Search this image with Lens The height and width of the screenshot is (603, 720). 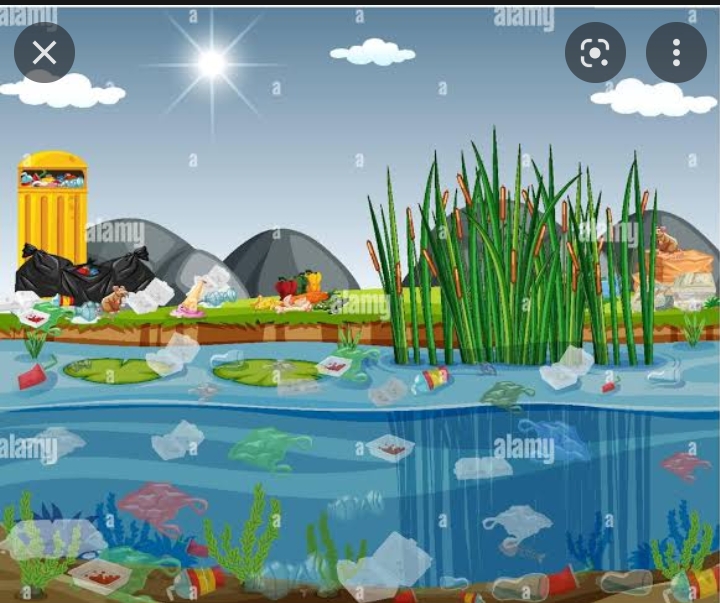click(x=595, y=53)
